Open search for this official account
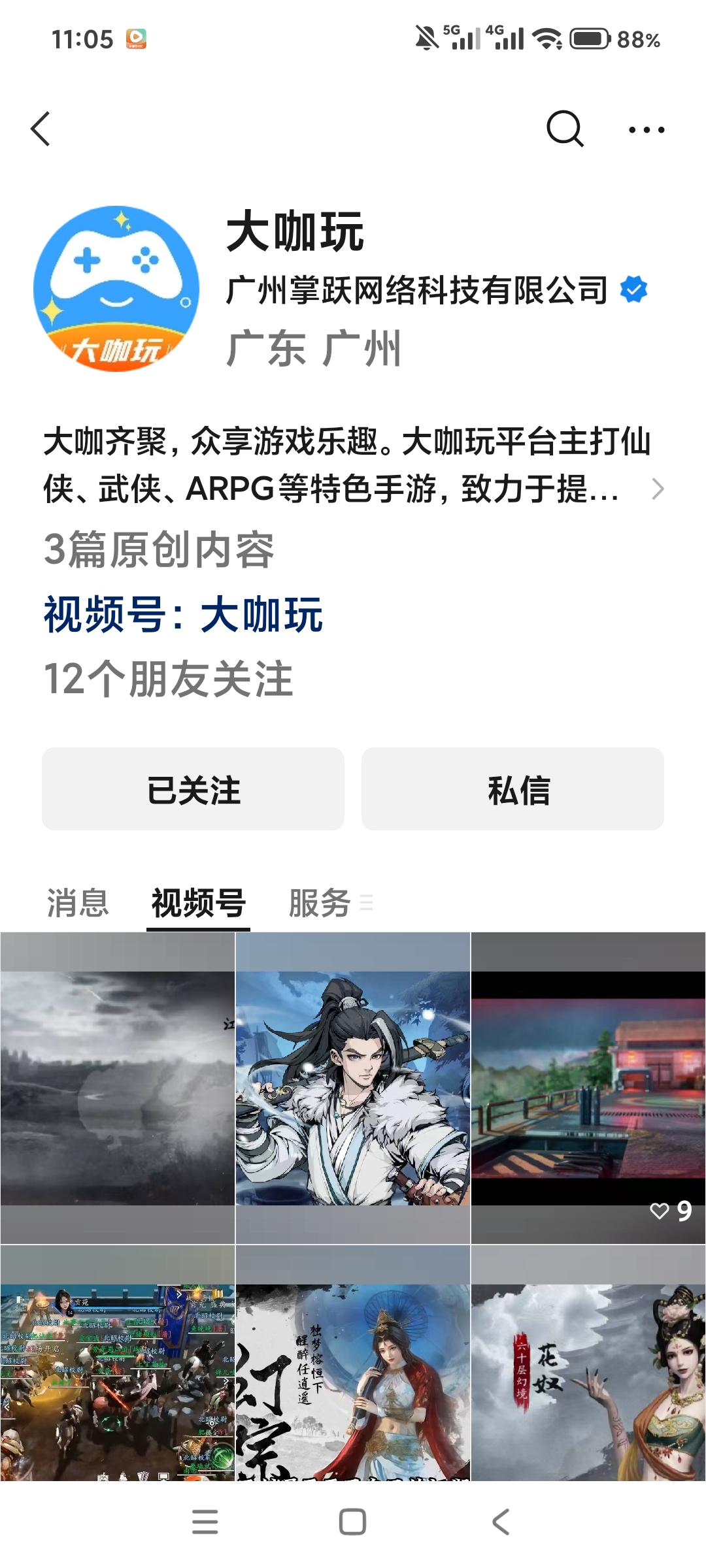706x1568 pixels. 564,129
